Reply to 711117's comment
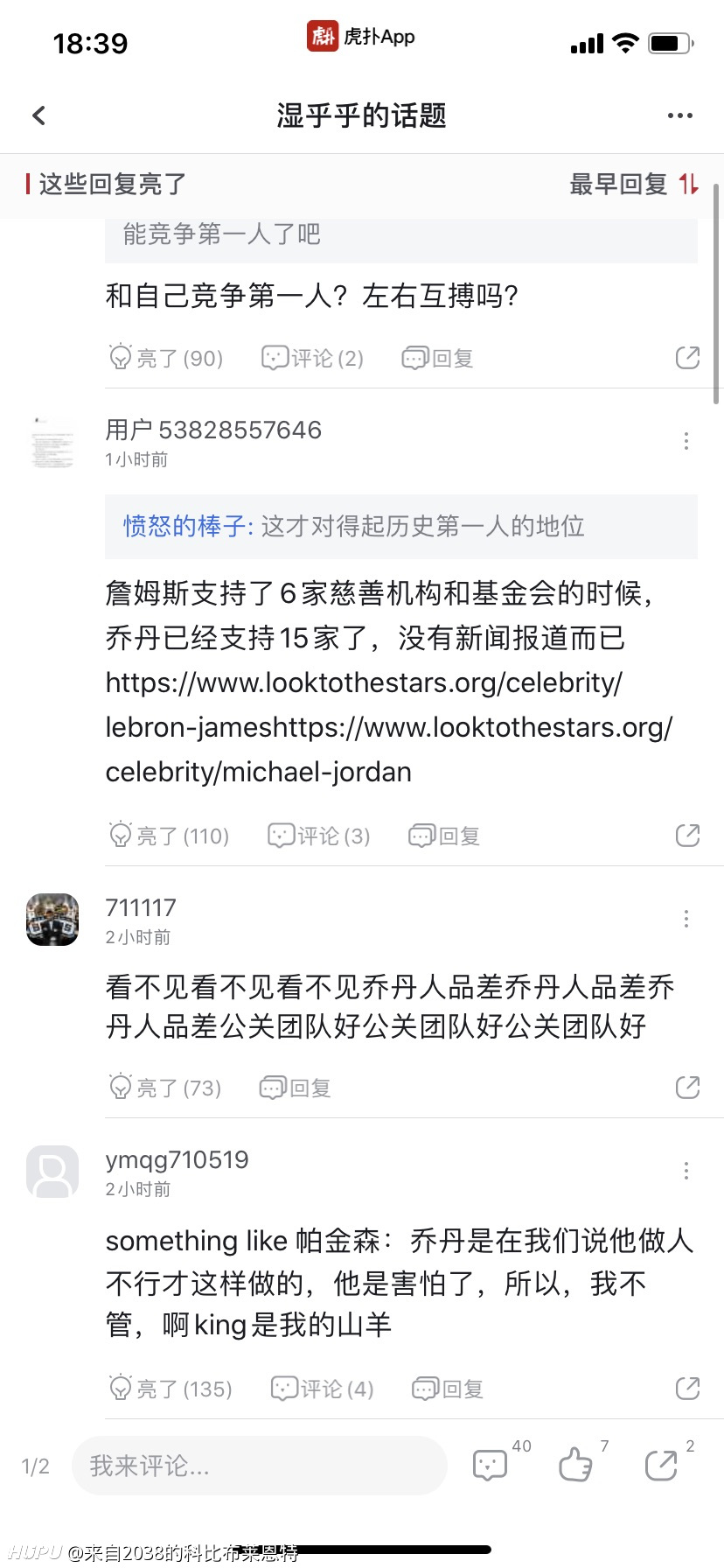724x1568 pixels. (x=295, y=1088)
